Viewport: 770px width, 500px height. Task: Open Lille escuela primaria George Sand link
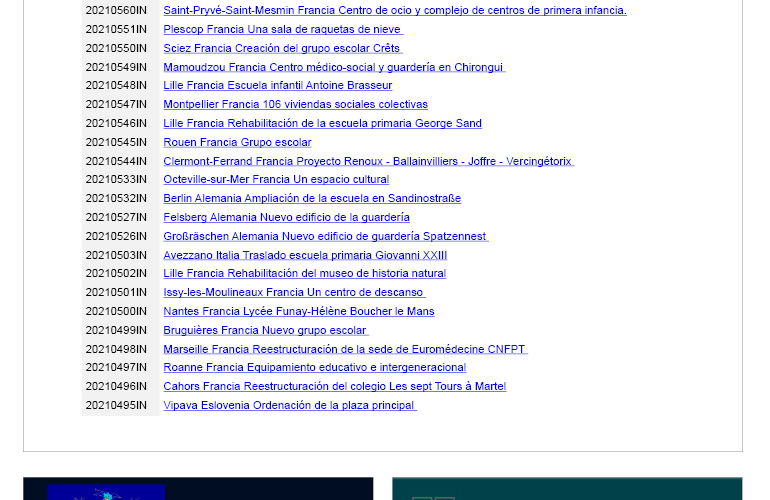[322, 124]
